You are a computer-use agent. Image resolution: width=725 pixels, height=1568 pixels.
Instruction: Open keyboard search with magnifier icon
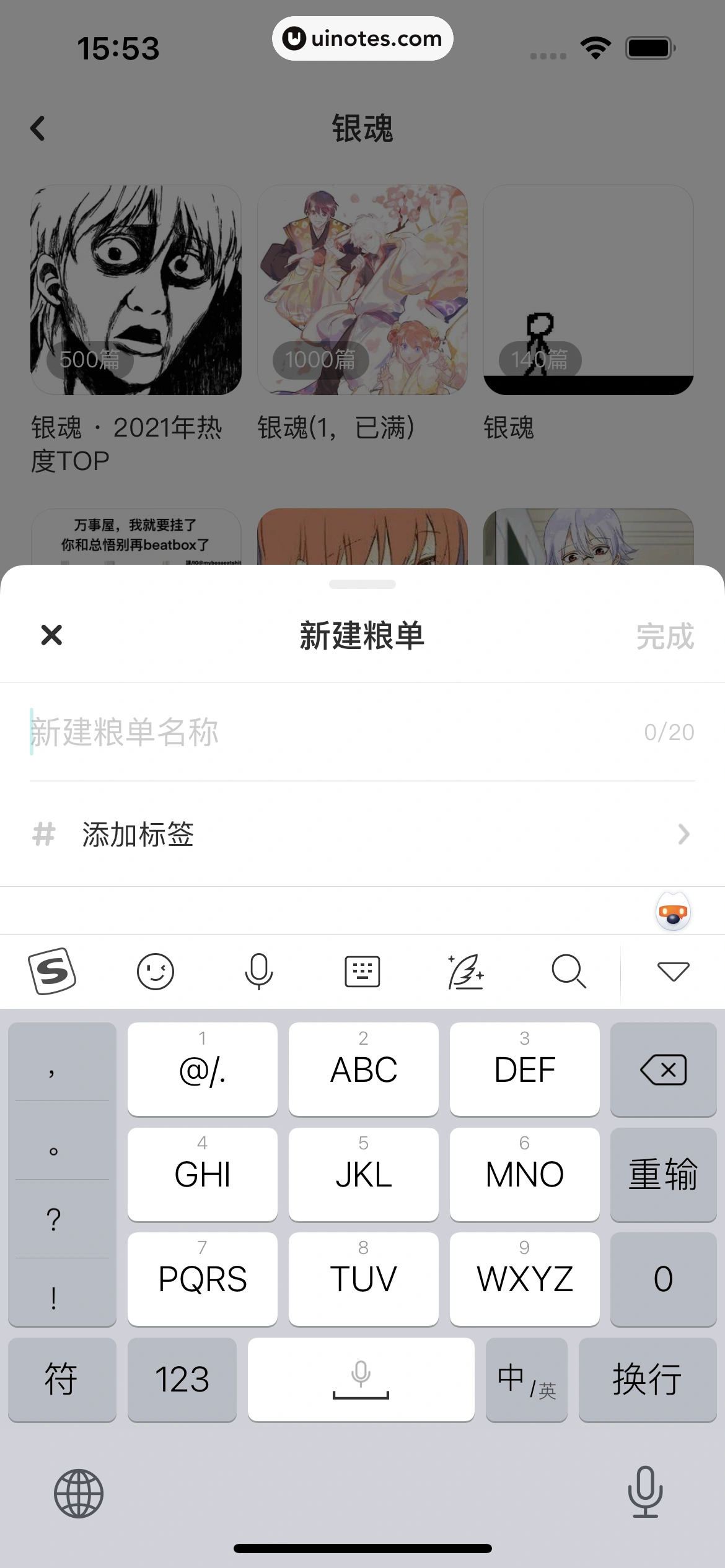click(568, 971)
